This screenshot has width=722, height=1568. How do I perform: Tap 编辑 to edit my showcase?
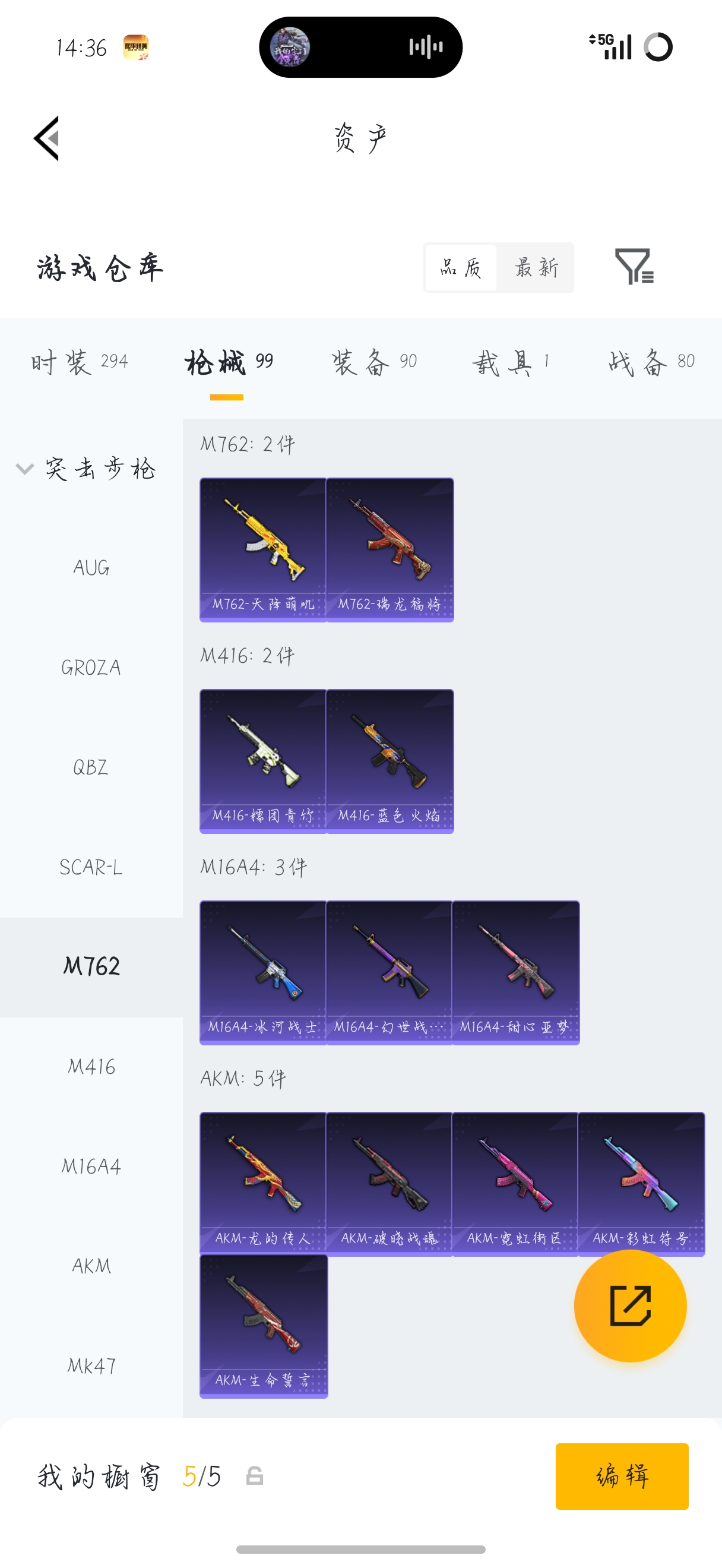[x=622, y=1475]
